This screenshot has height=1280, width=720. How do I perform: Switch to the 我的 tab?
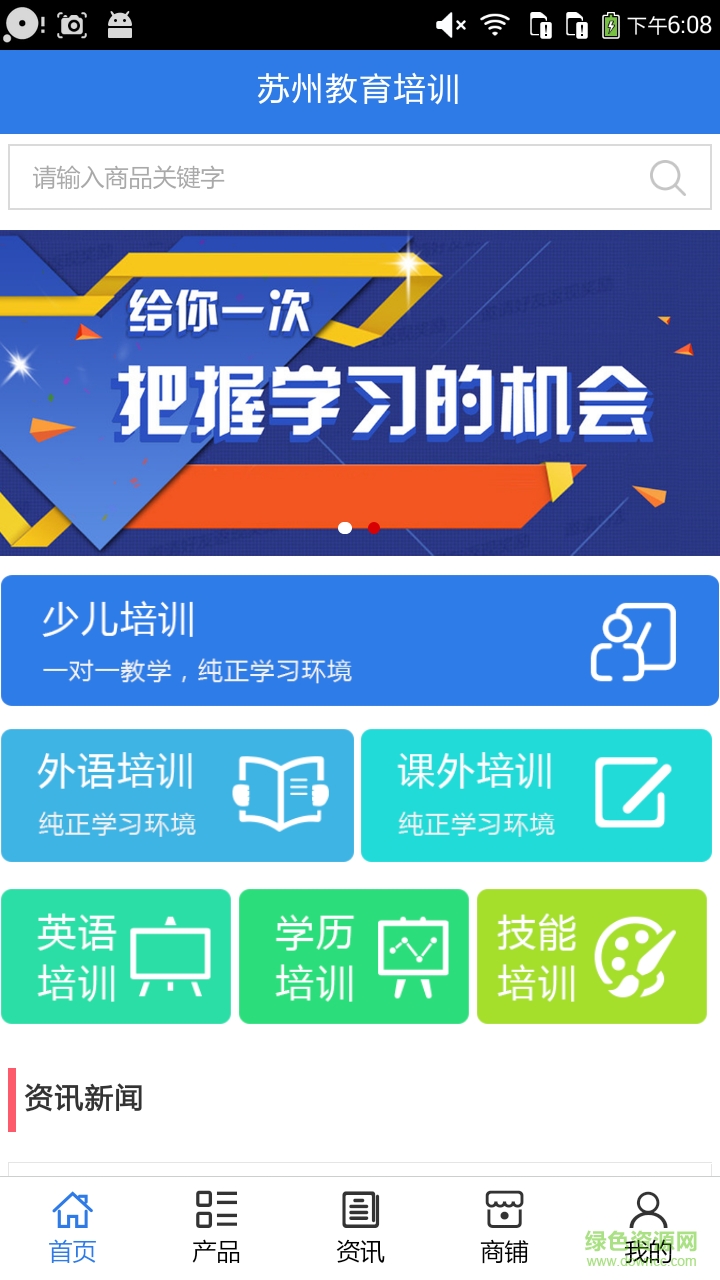point(648,1227)
